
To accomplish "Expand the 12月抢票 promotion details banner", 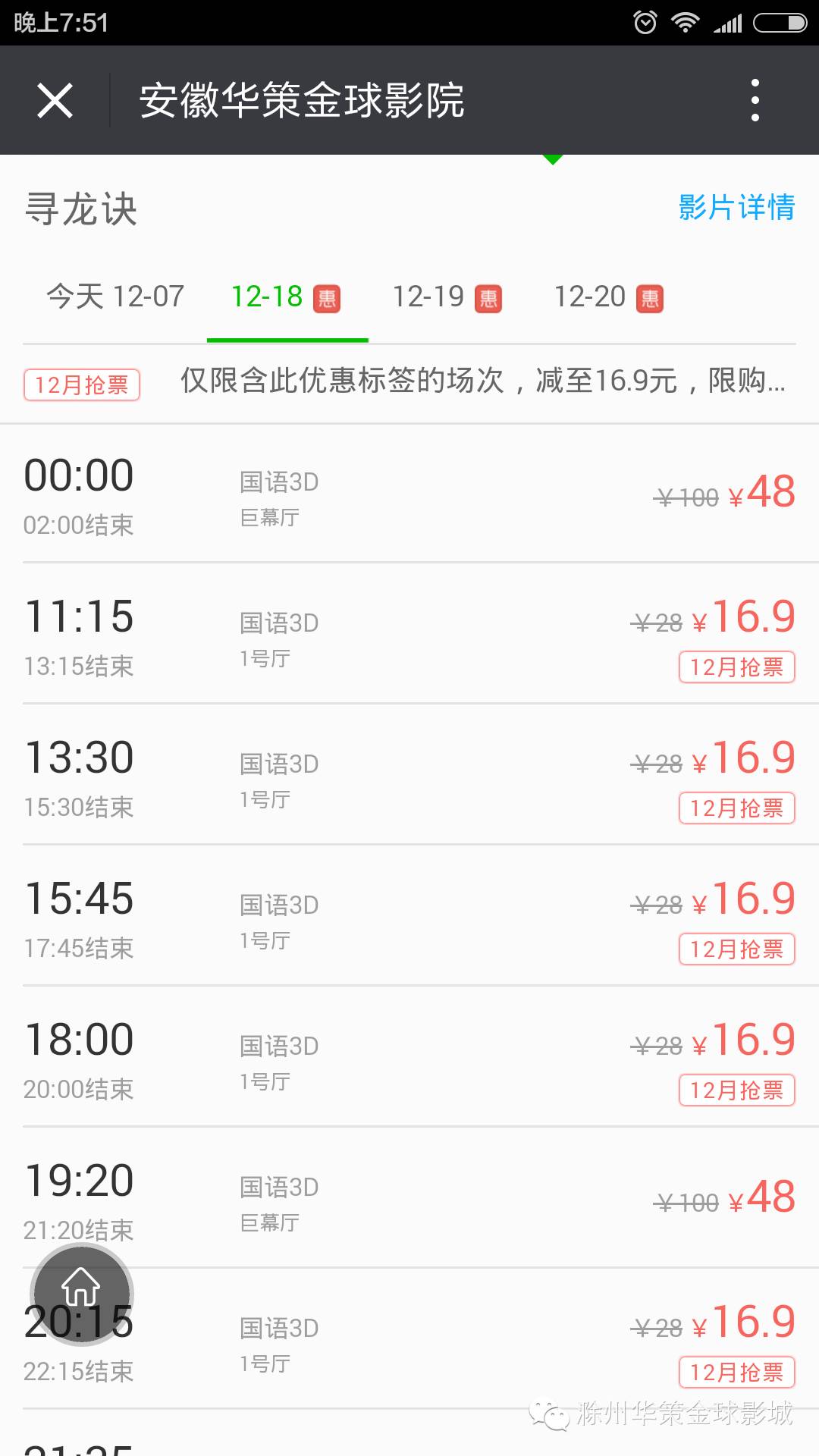I will (x=409, y=382).
